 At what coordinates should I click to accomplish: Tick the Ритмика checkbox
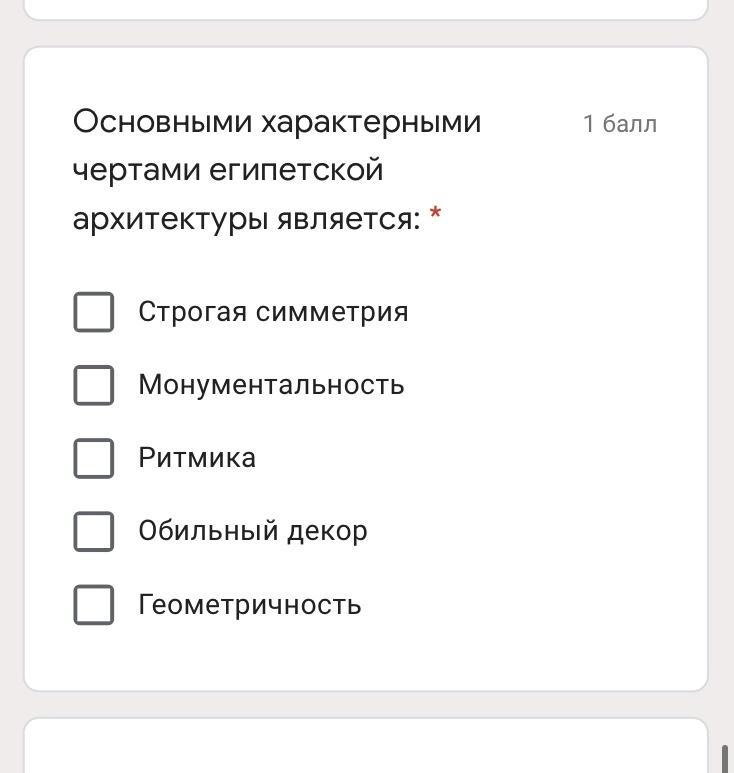(x=94, y=458)
